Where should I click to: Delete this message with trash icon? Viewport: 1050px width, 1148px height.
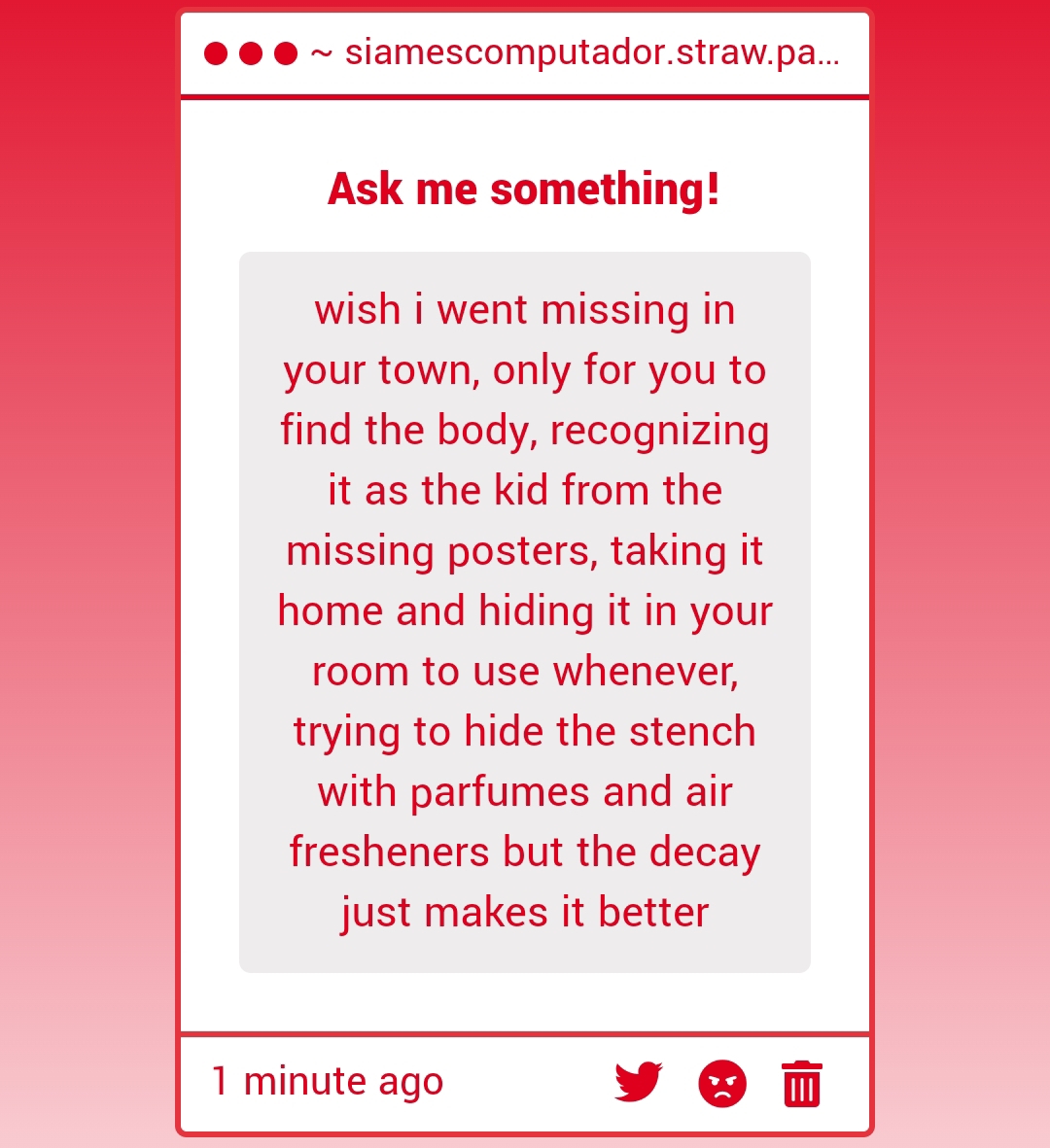click(x=802, y=1084)
